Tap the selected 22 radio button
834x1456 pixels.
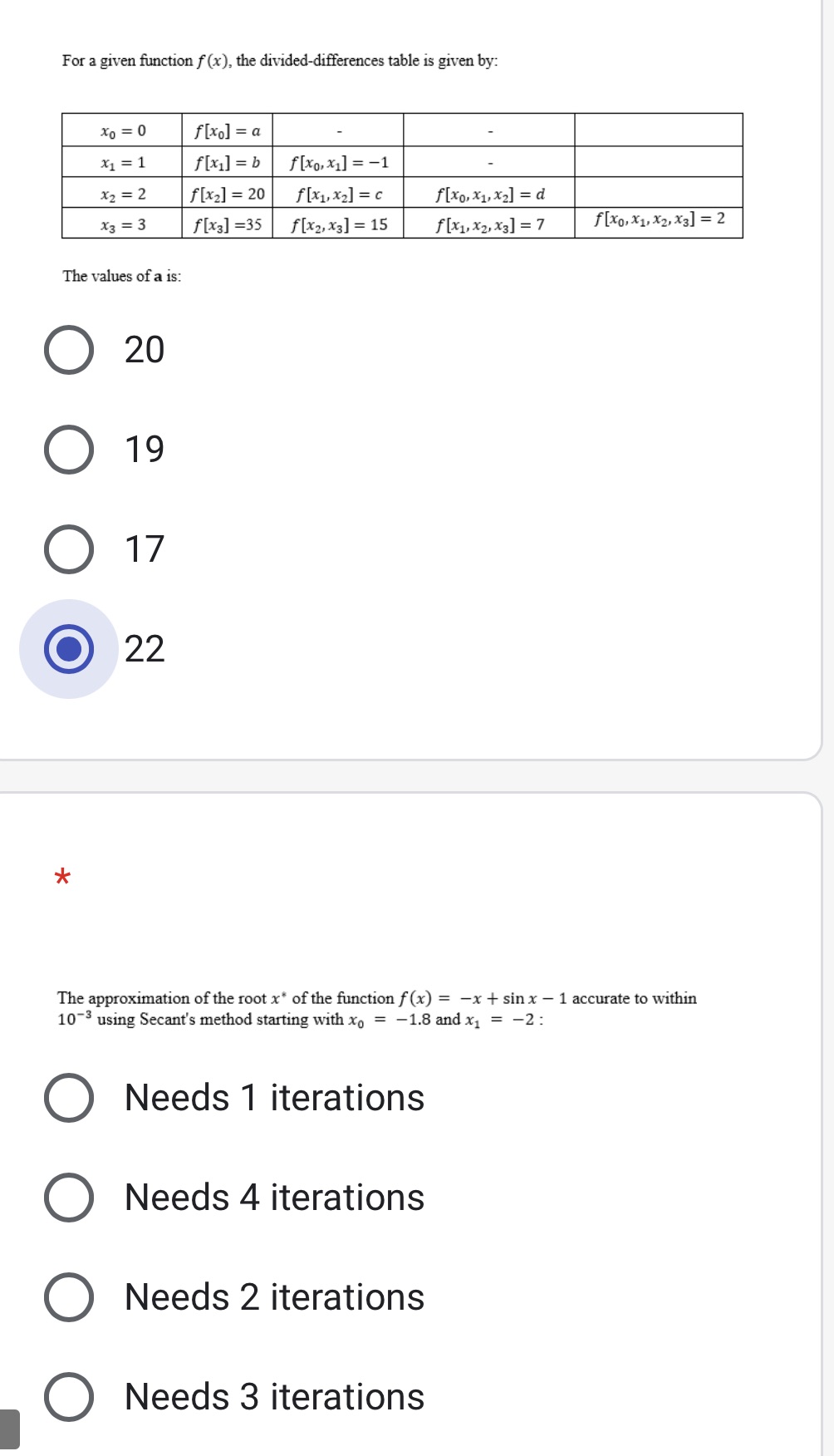click(x=69, y=649)
